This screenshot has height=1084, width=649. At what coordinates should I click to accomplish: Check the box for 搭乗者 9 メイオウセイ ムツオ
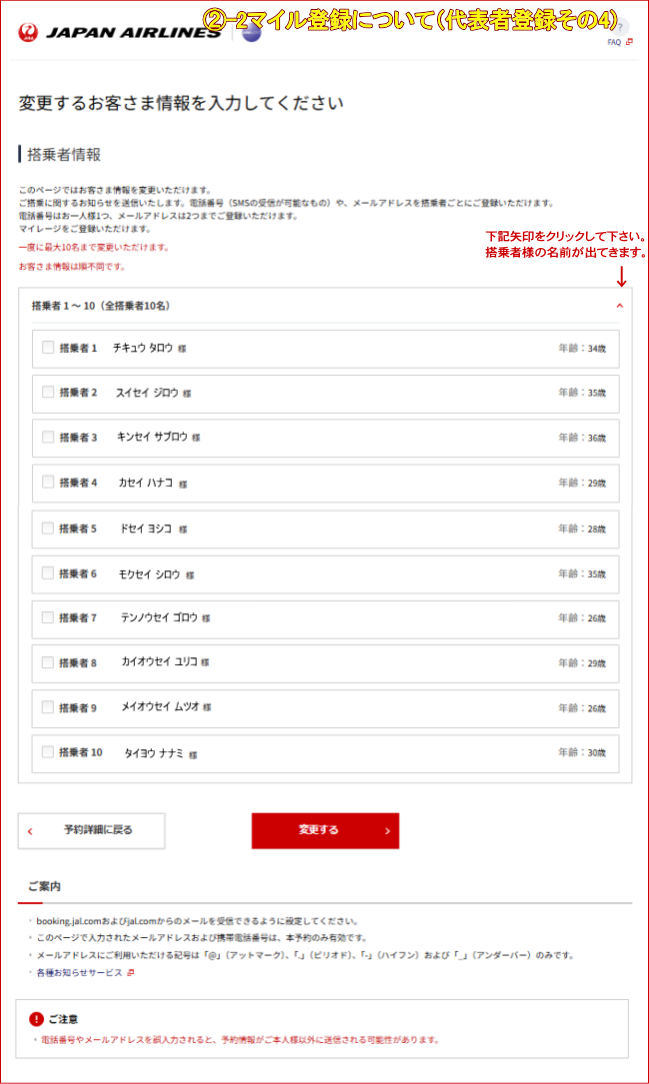48,707
